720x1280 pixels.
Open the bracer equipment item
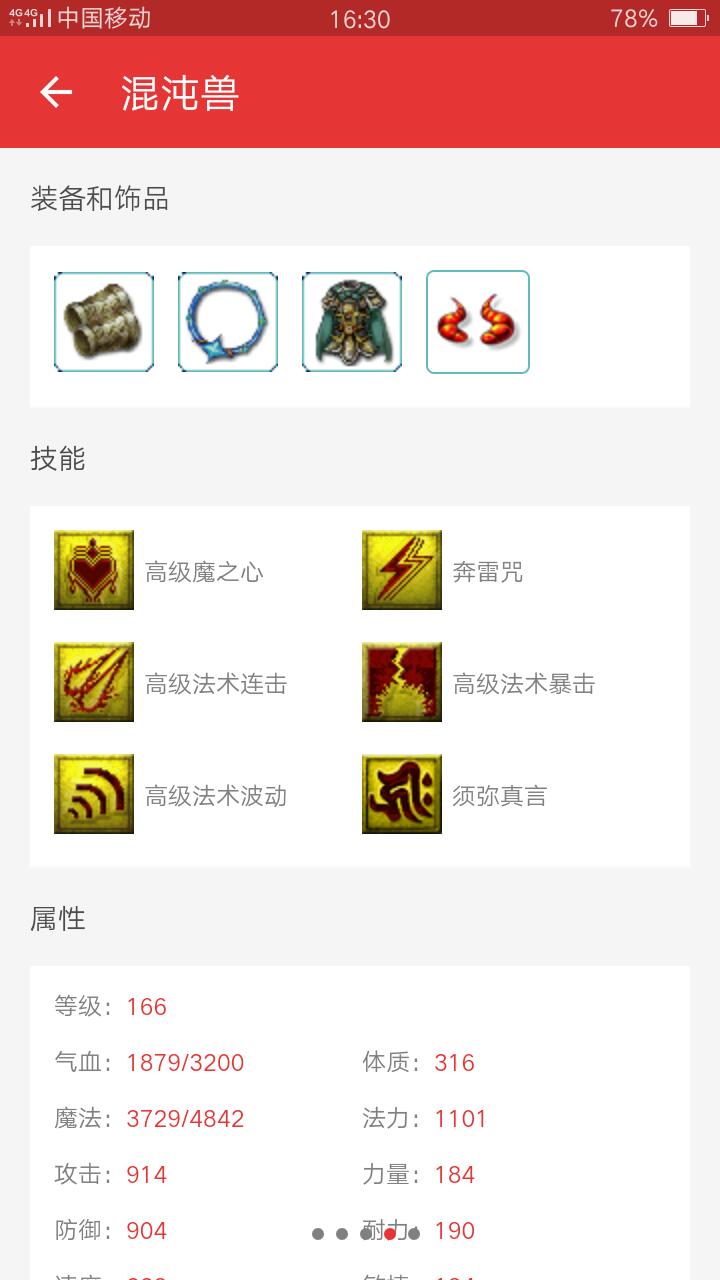pyautogui.click(x=104, y=322)
